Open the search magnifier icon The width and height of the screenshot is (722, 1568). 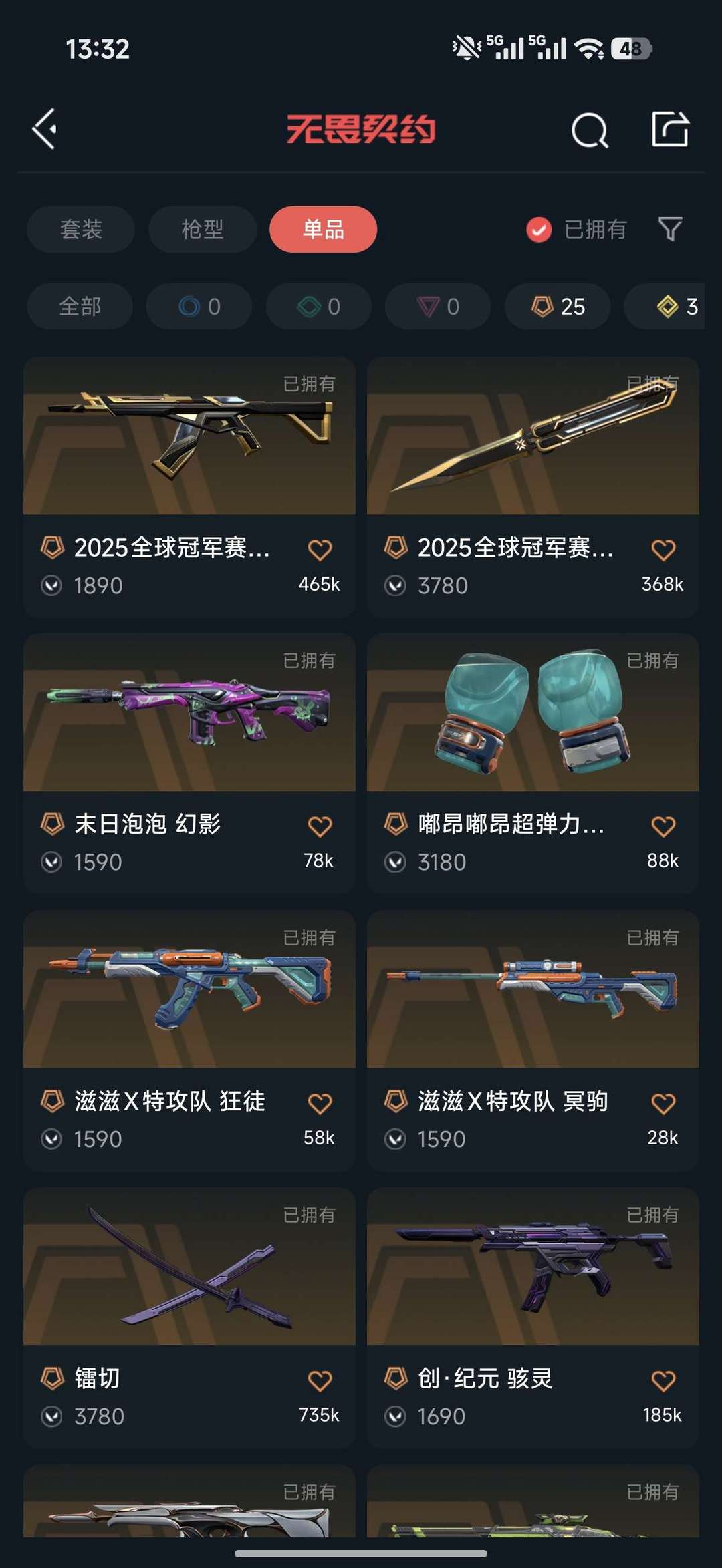pos(590,131)
